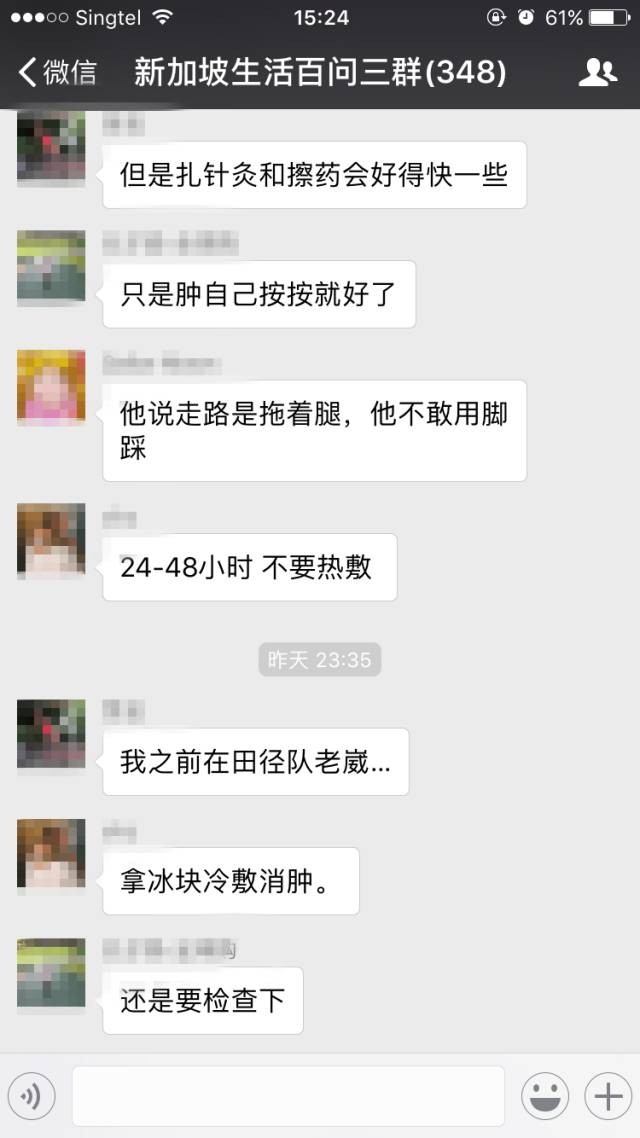The width and height of the screenshot is (640, 1138).
Task: Tap avatar beside '只是肿自己按按就好了' message
Action: pyautogui.click(x=51, y=267)
